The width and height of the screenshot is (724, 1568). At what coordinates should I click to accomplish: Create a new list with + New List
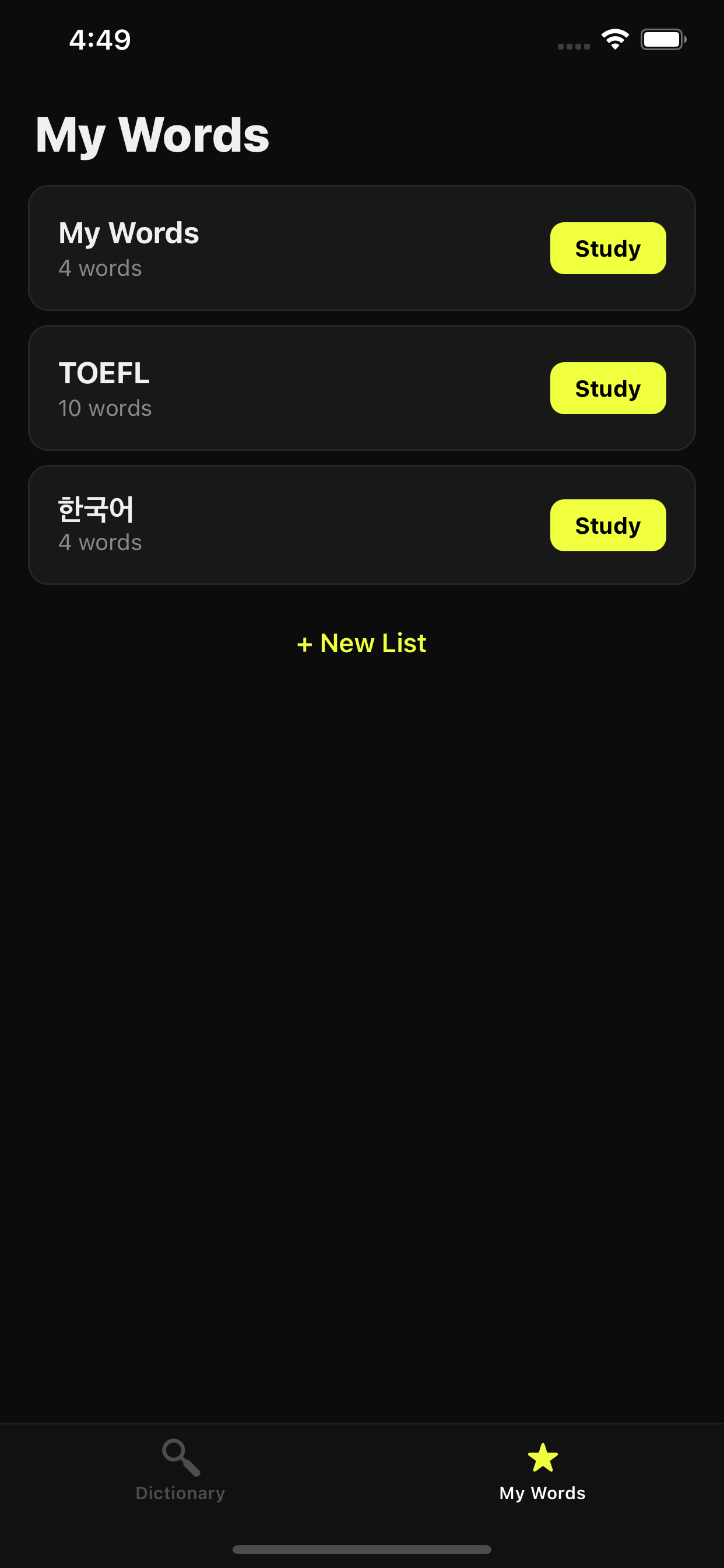point(361,643)
